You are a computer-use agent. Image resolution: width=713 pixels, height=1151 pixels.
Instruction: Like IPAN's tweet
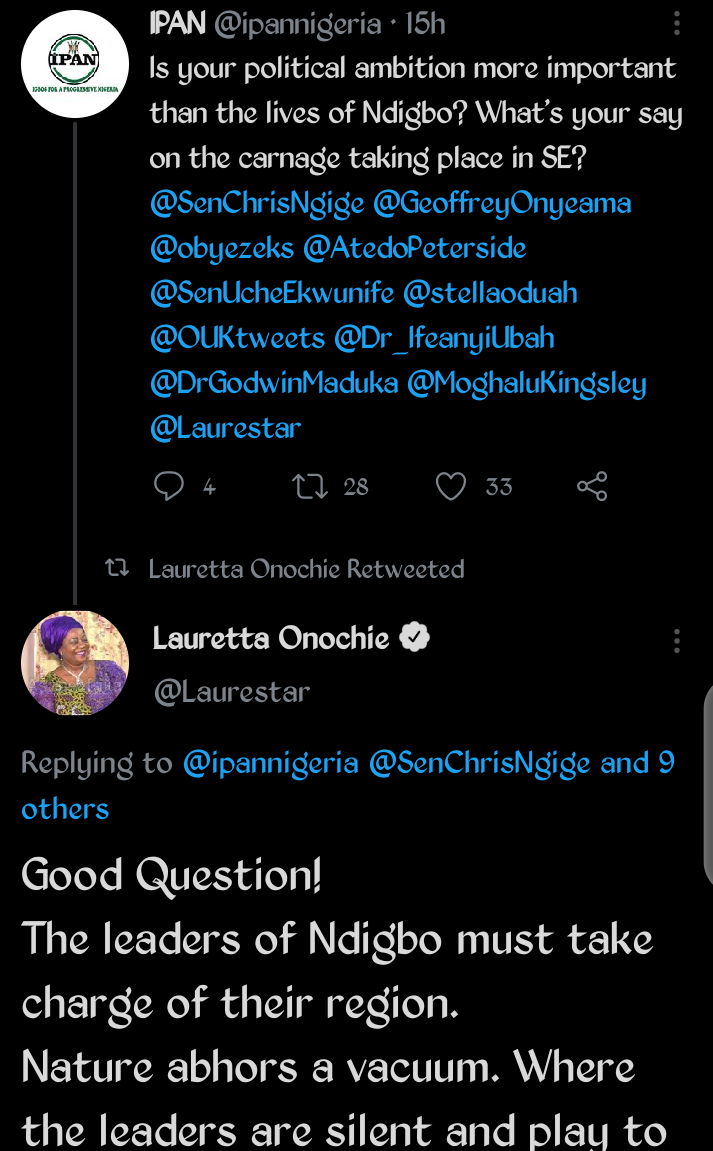[x=451, y=486]
